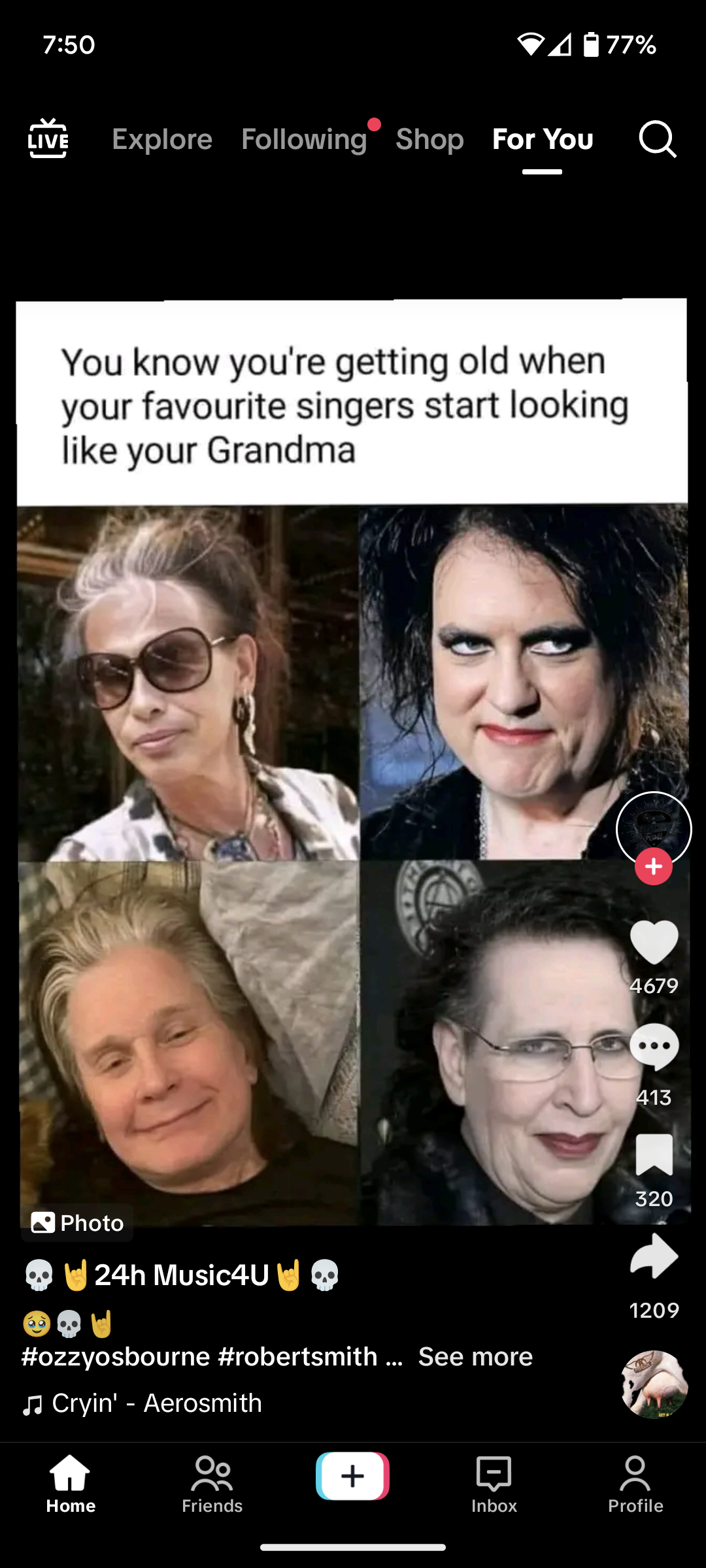Open the comments on this post
This screenshot has height=1568, width=706.
pyautogui.click(x=654, y=1047)
